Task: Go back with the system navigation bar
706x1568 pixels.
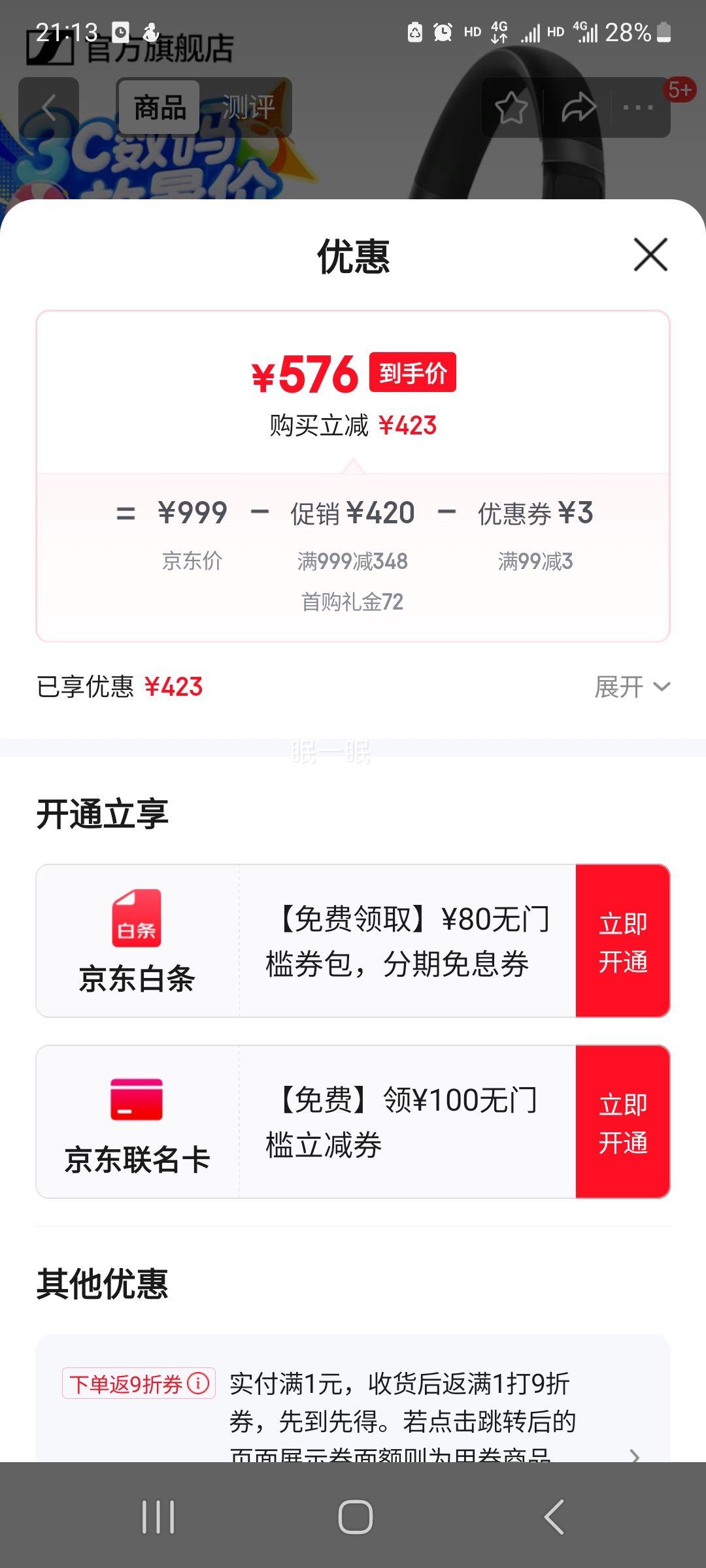Action: click(554, 1516)
